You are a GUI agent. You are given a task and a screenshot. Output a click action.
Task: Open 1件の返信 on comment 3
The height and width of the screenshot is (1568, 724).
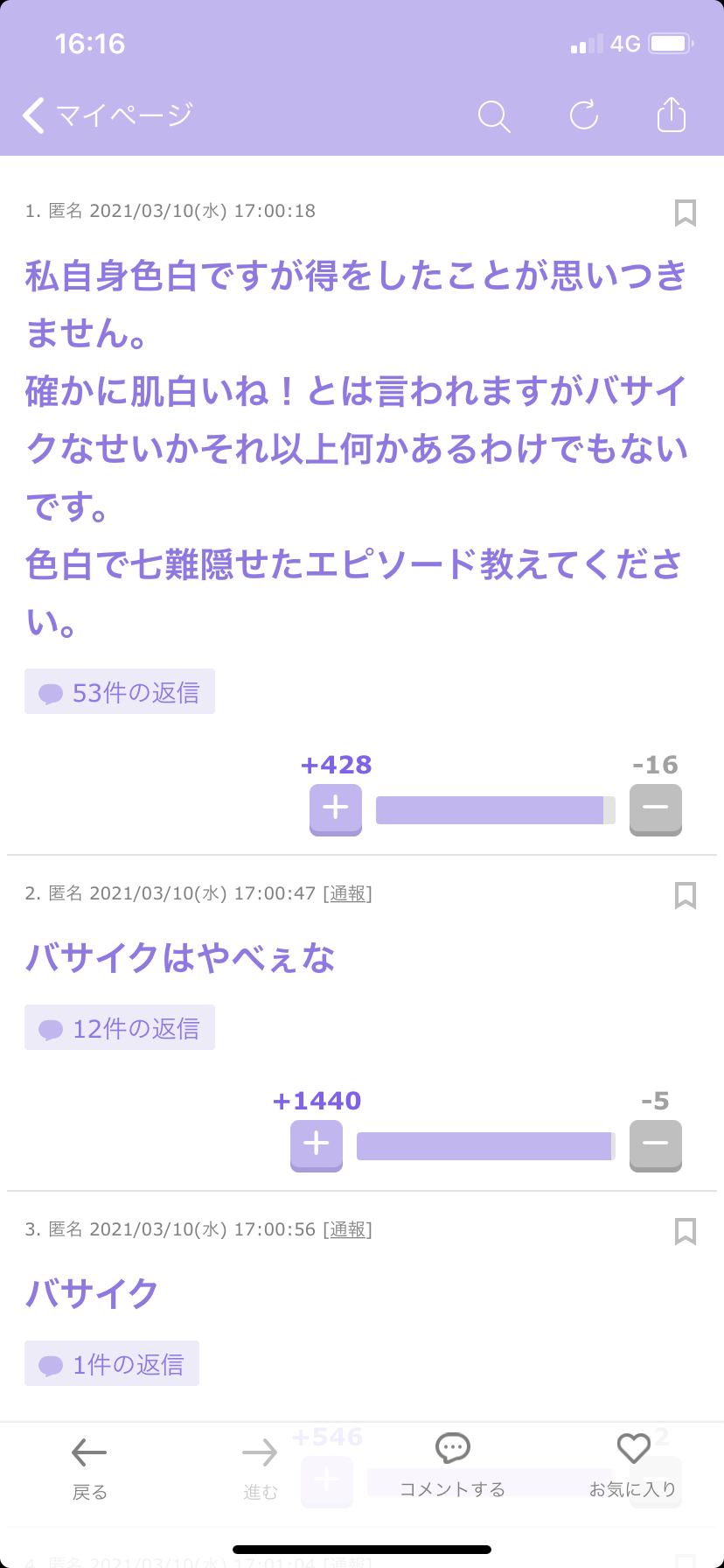[x=112, y=1364]
